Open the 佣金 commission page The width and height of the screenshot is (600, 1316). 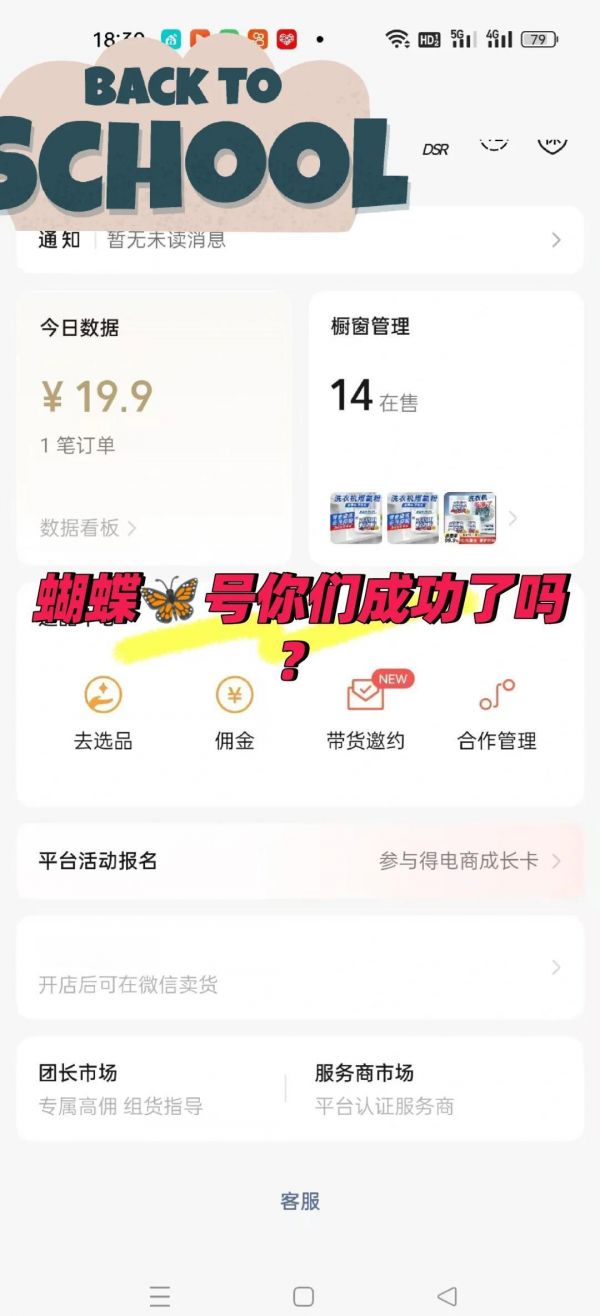click(235, 713)
